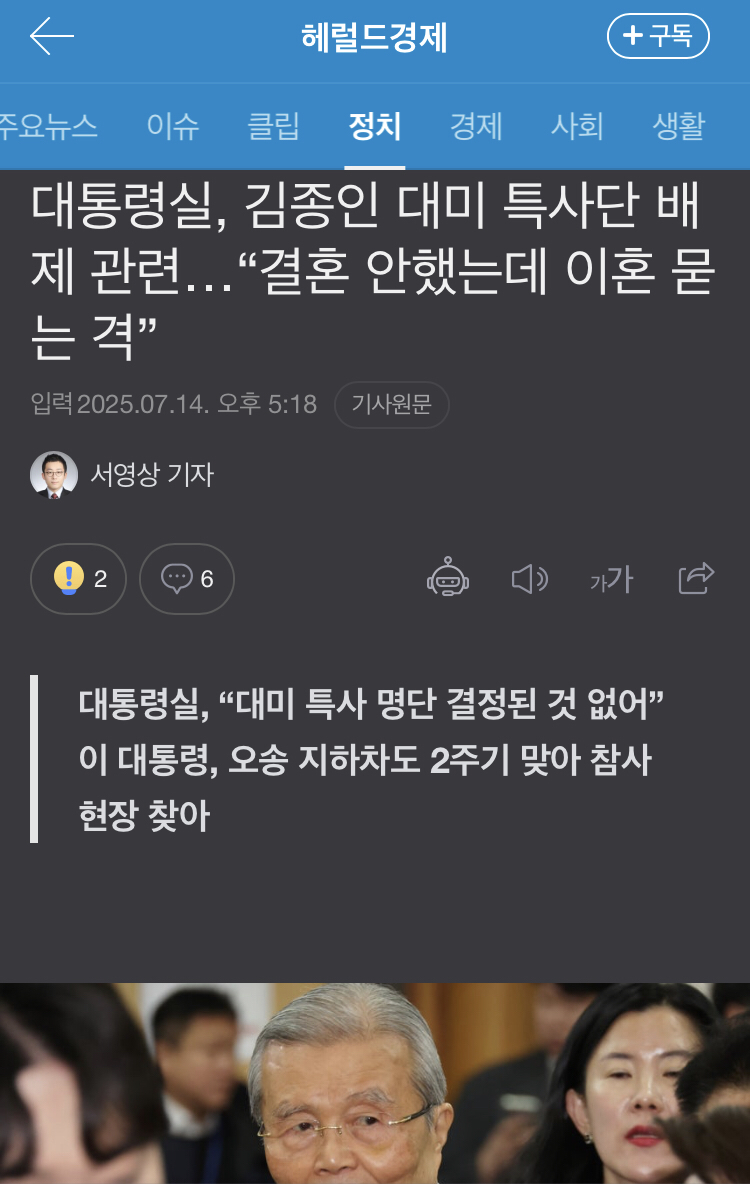Subscribe with the 구독 button
The height and width of the screenshot is (1184, 750).
tap(658, 37)
